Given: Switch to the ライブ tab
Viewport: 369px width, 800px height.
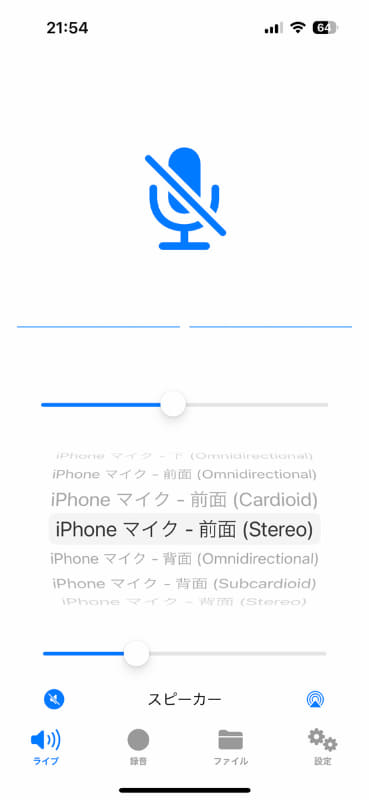Looking at the screenshot, I should [46, 747].
